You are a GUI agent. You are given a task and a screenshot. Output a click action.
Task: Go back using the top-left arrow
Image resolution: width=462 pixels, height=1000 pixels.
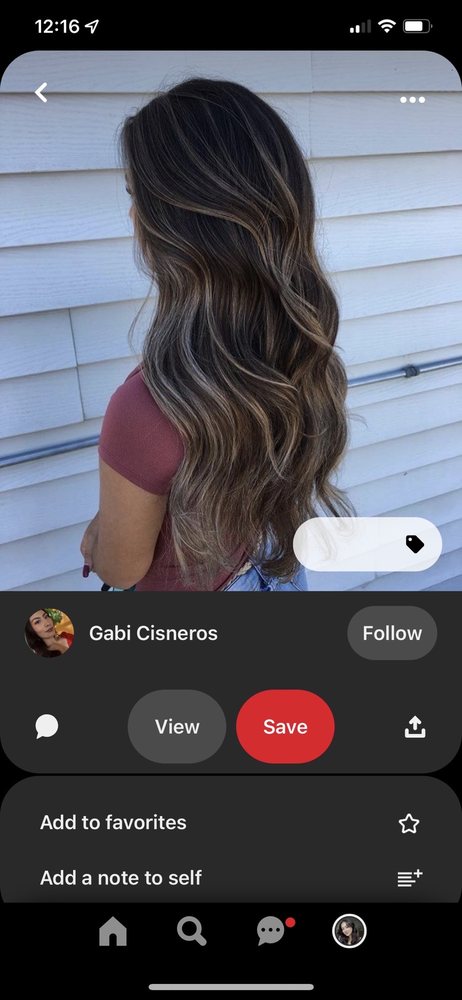(x=41, y=93)
